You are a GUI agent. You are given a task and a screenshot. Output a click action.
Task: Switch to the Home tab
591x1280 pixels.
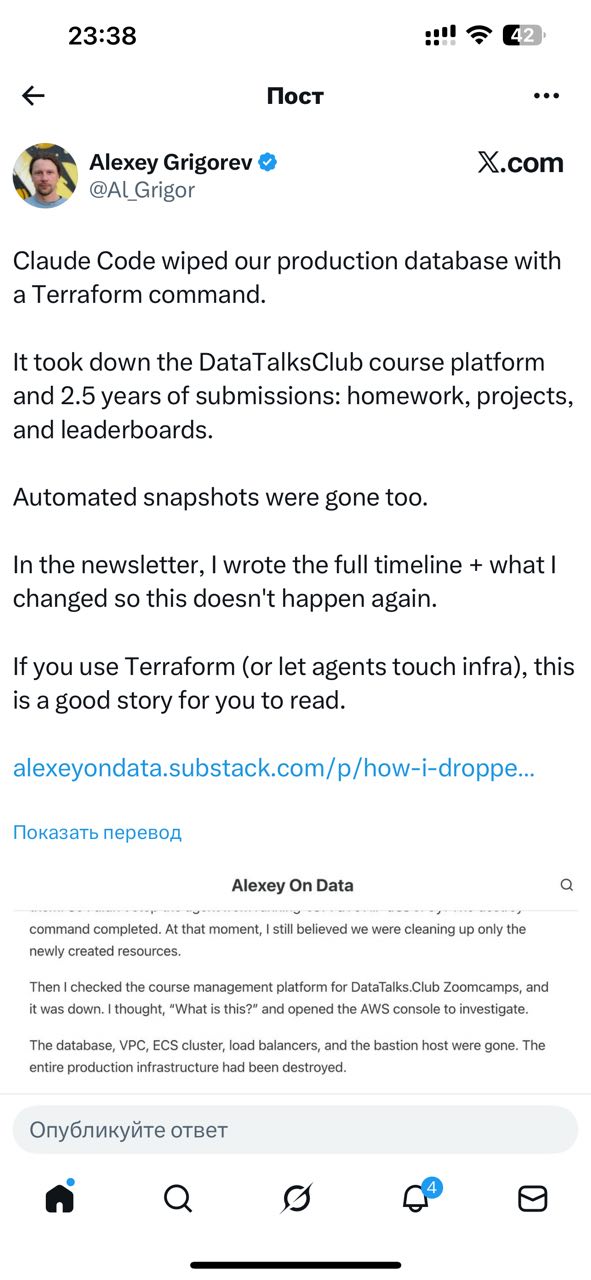[x=60, y=1197]
